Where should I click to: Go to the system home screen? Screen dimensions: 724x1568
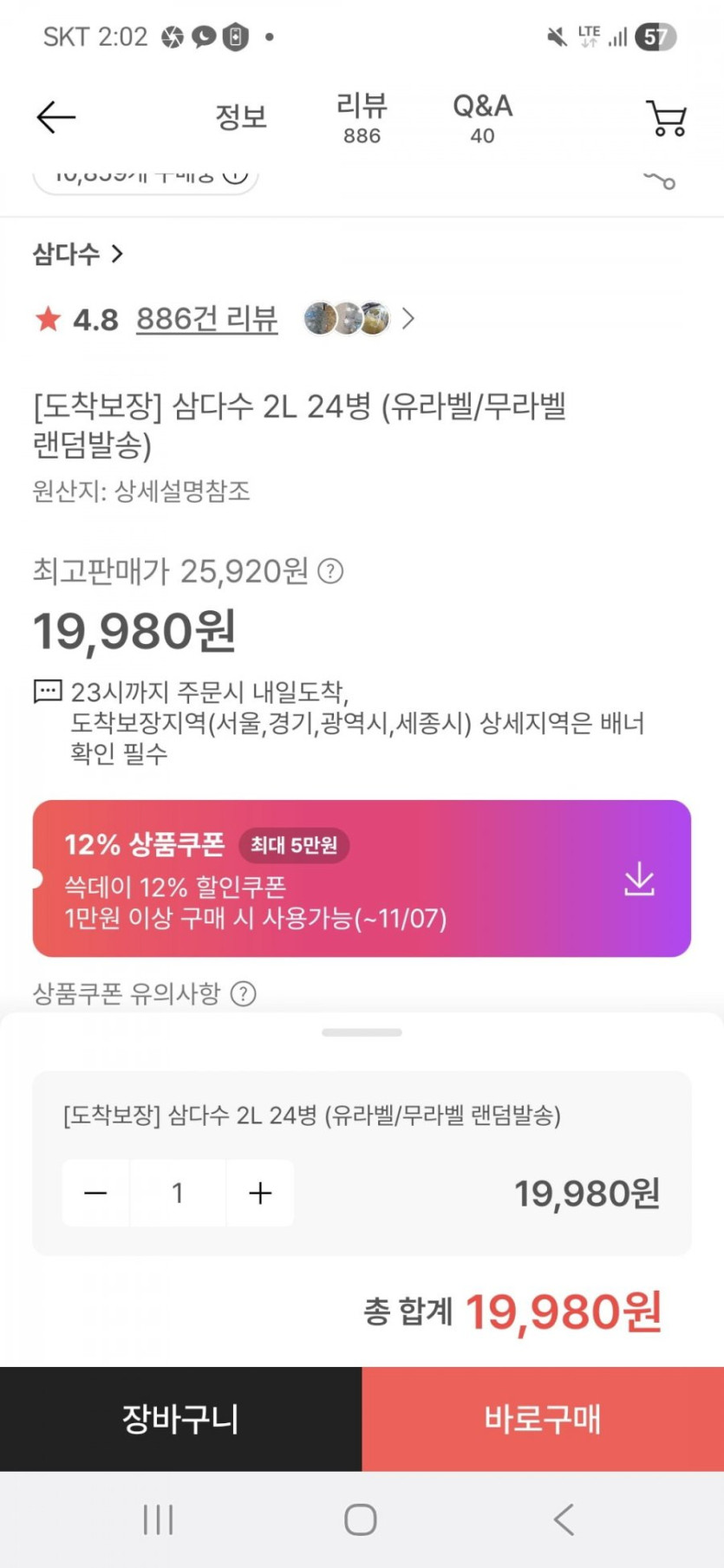click(361, 1519)
